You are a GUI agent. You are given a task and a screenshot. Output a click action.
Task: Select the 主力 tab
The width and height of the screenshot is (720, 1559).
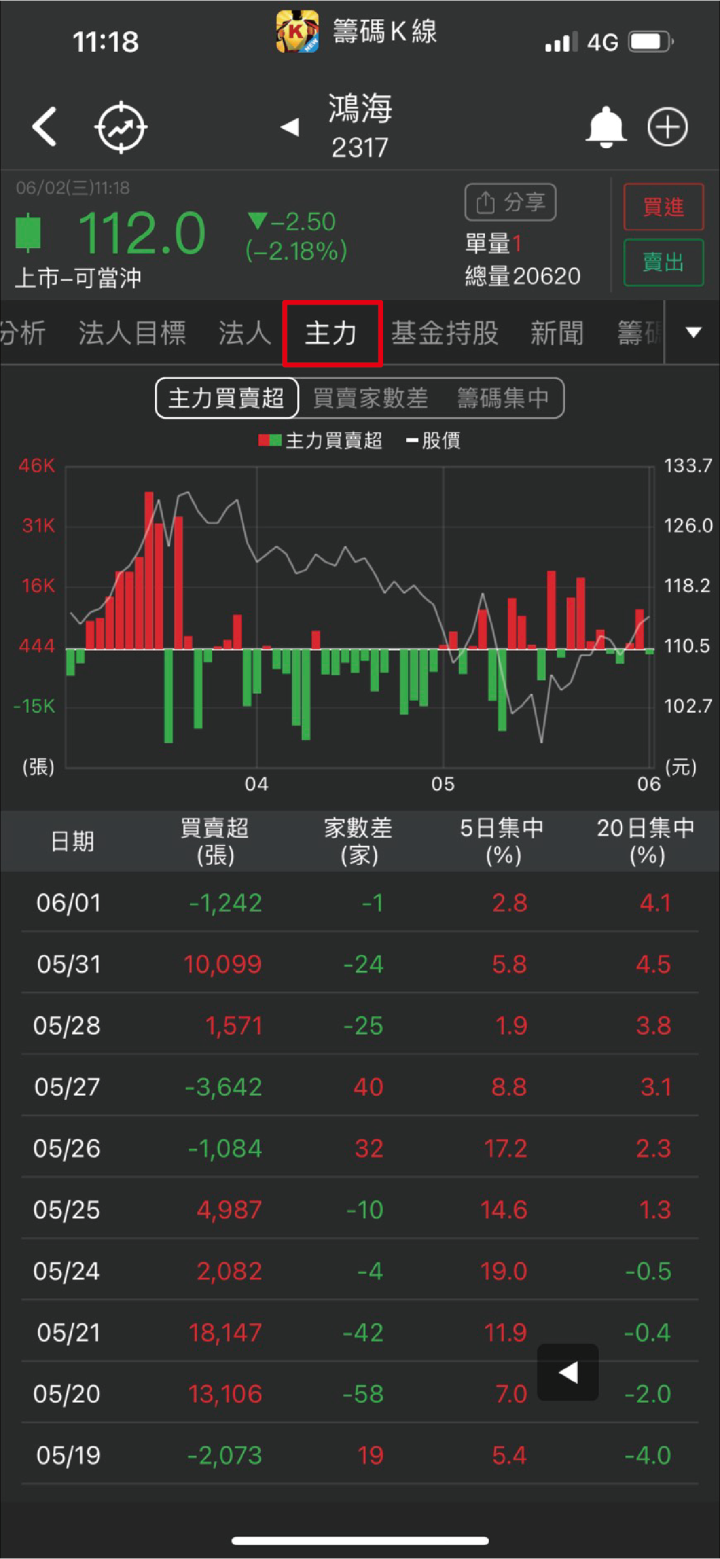pos(332,333)
